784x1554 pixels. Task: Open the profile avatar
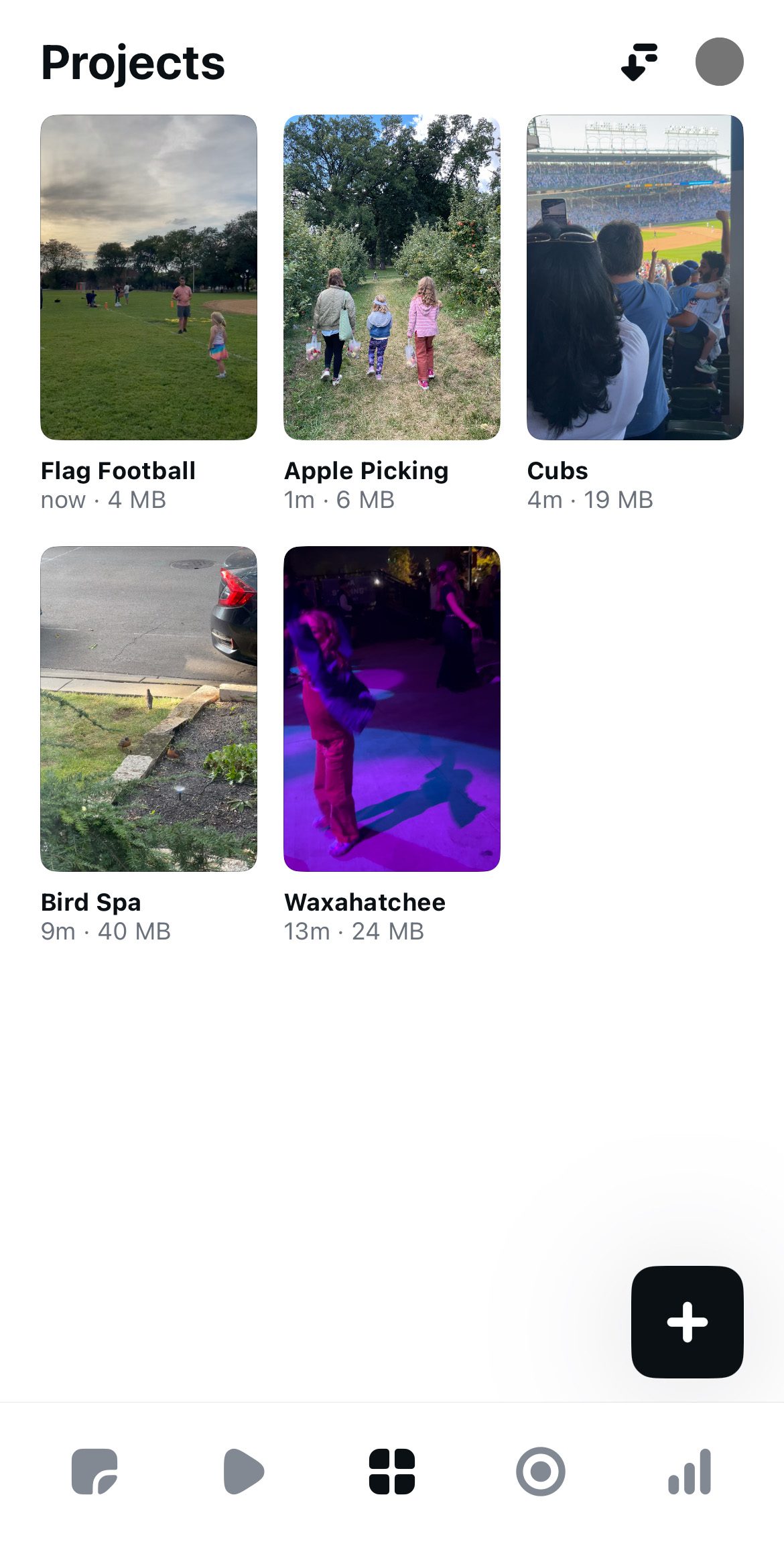click(719, 62)
